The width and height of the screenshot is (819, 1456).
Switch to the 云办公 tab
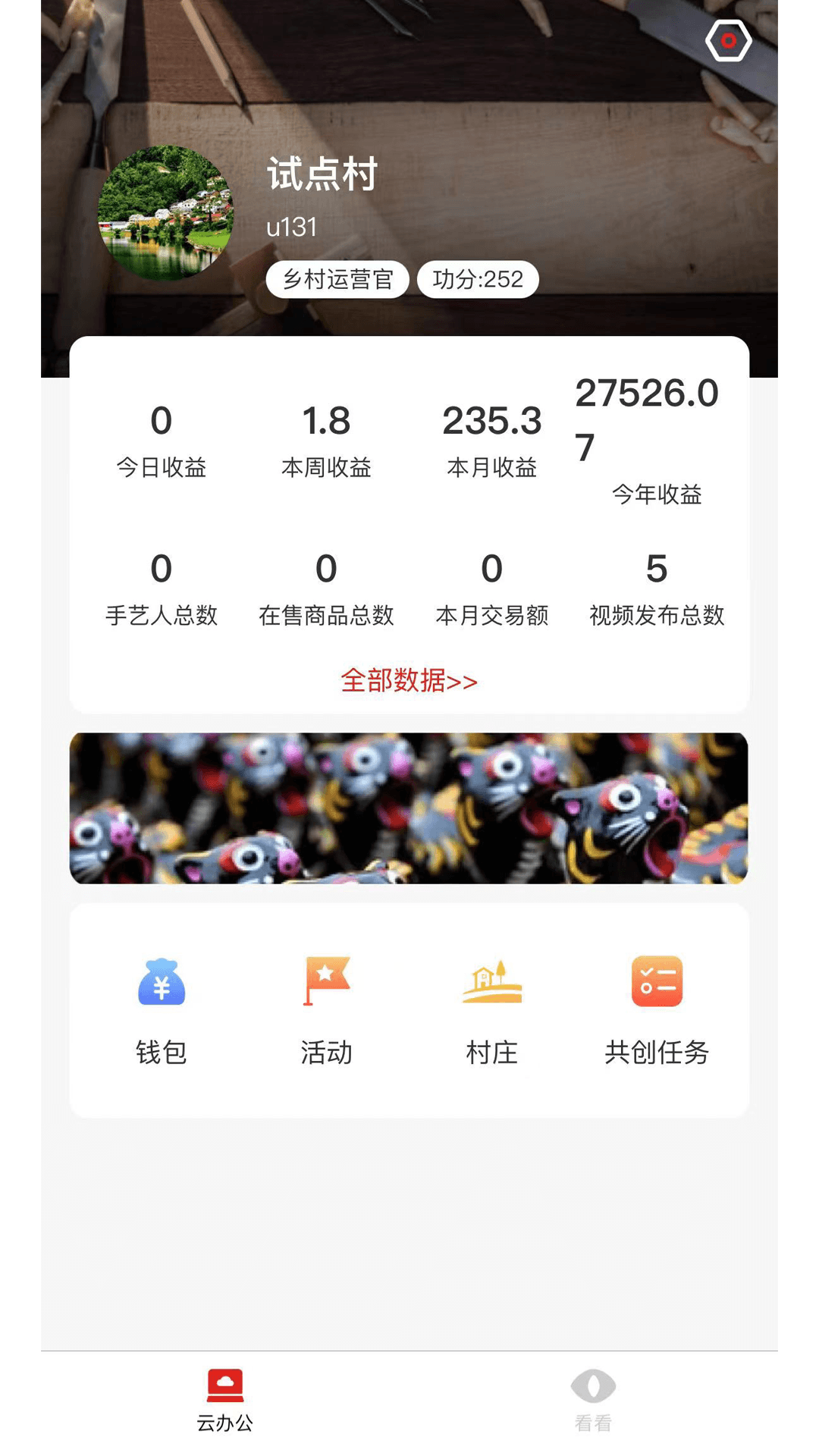click(225, 1400)
